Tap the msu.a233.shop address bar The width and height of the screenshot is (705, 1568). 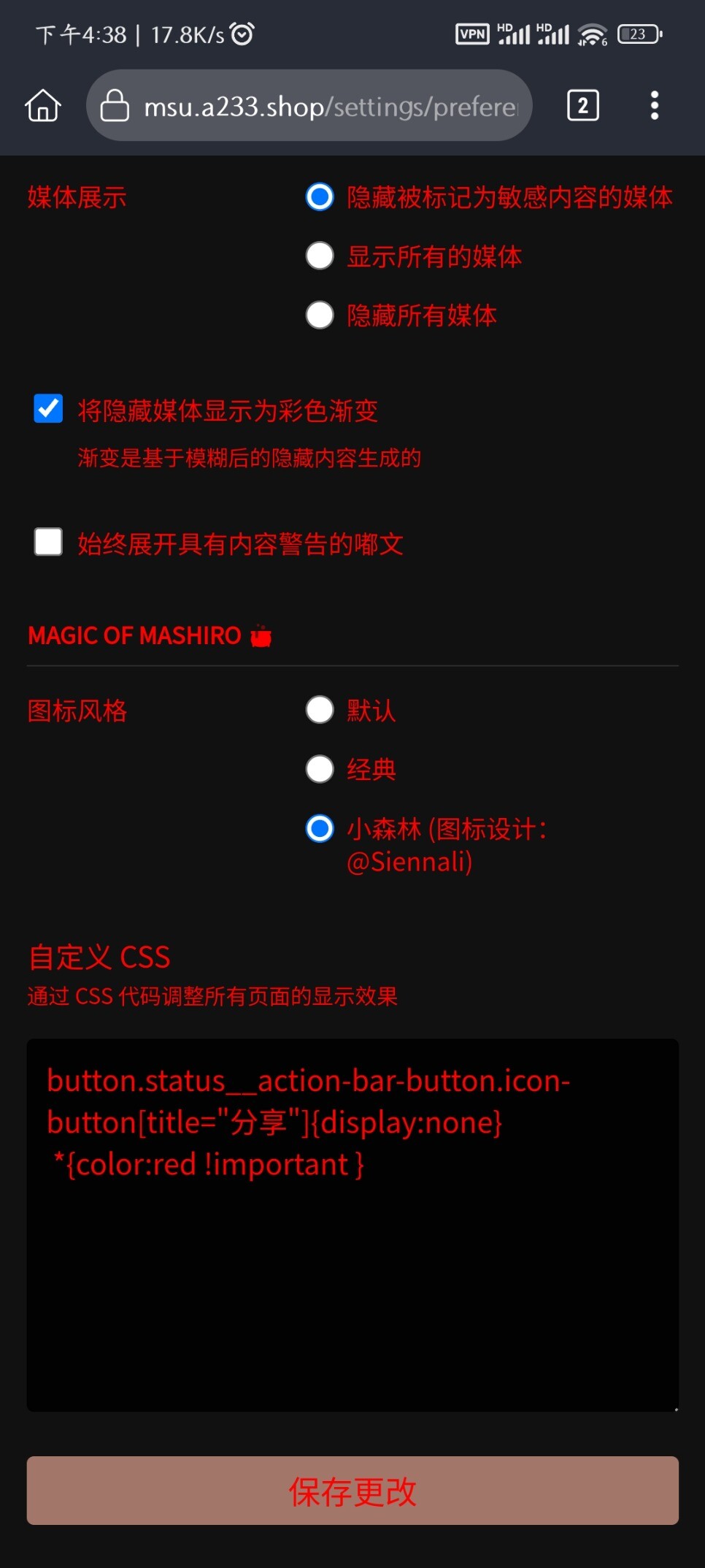click(x=309, y=106)
